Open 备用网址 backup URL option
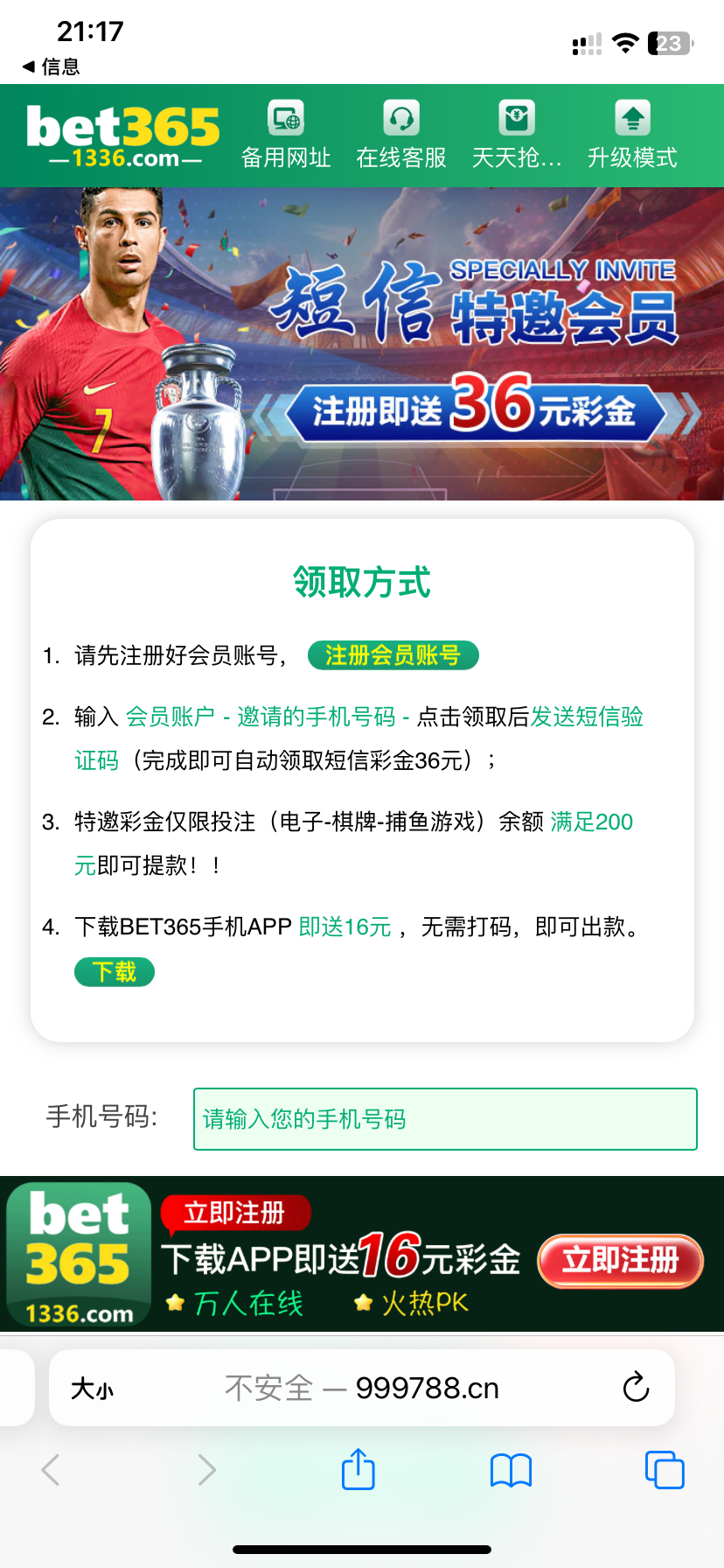Image resolution: width=724 pixels, height=1568 pixels. [x=286, y=134]
